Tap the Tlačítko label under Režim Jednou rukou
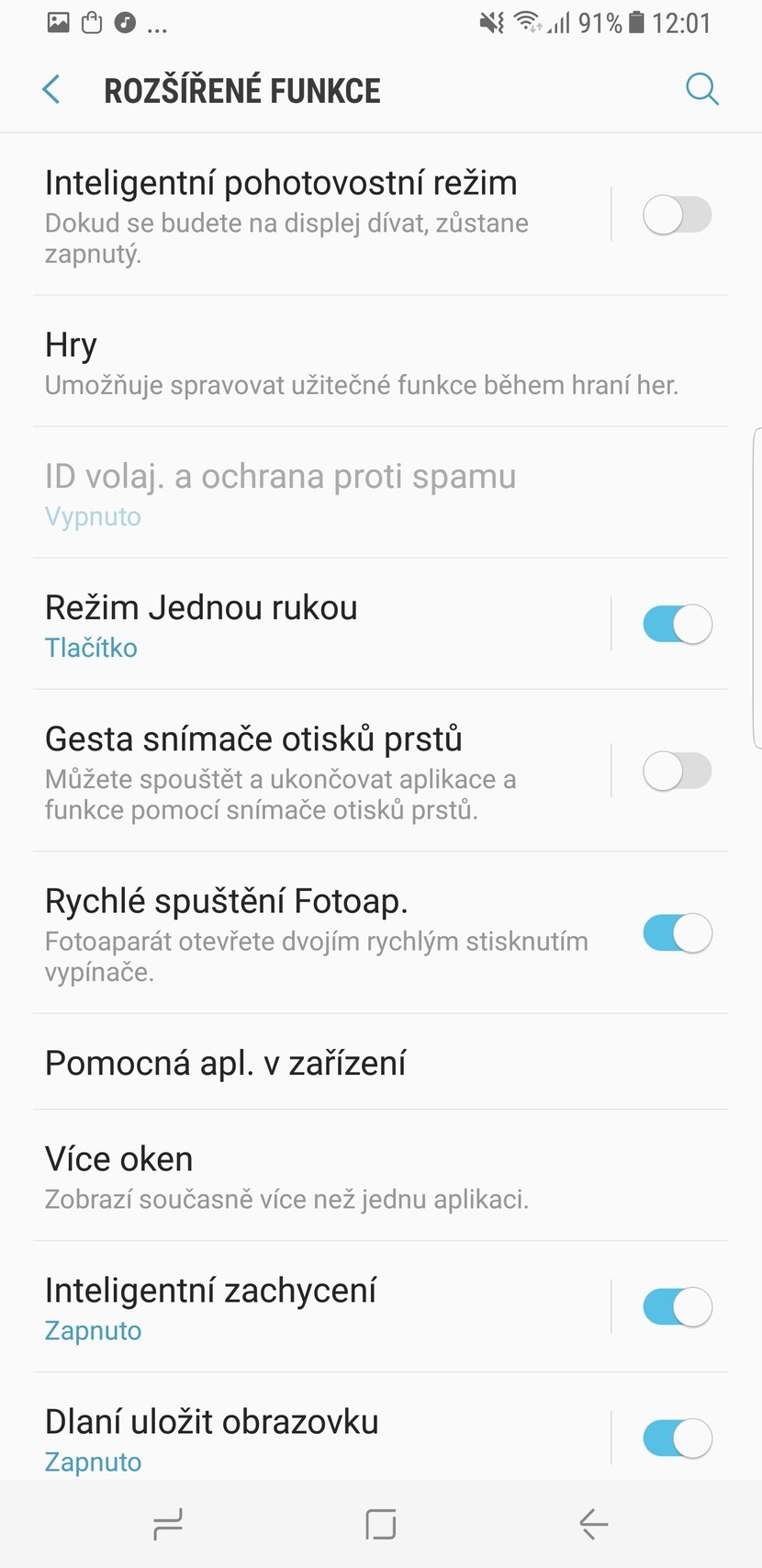The height and width of the screenshot is (1568, 762). point(91,648)
